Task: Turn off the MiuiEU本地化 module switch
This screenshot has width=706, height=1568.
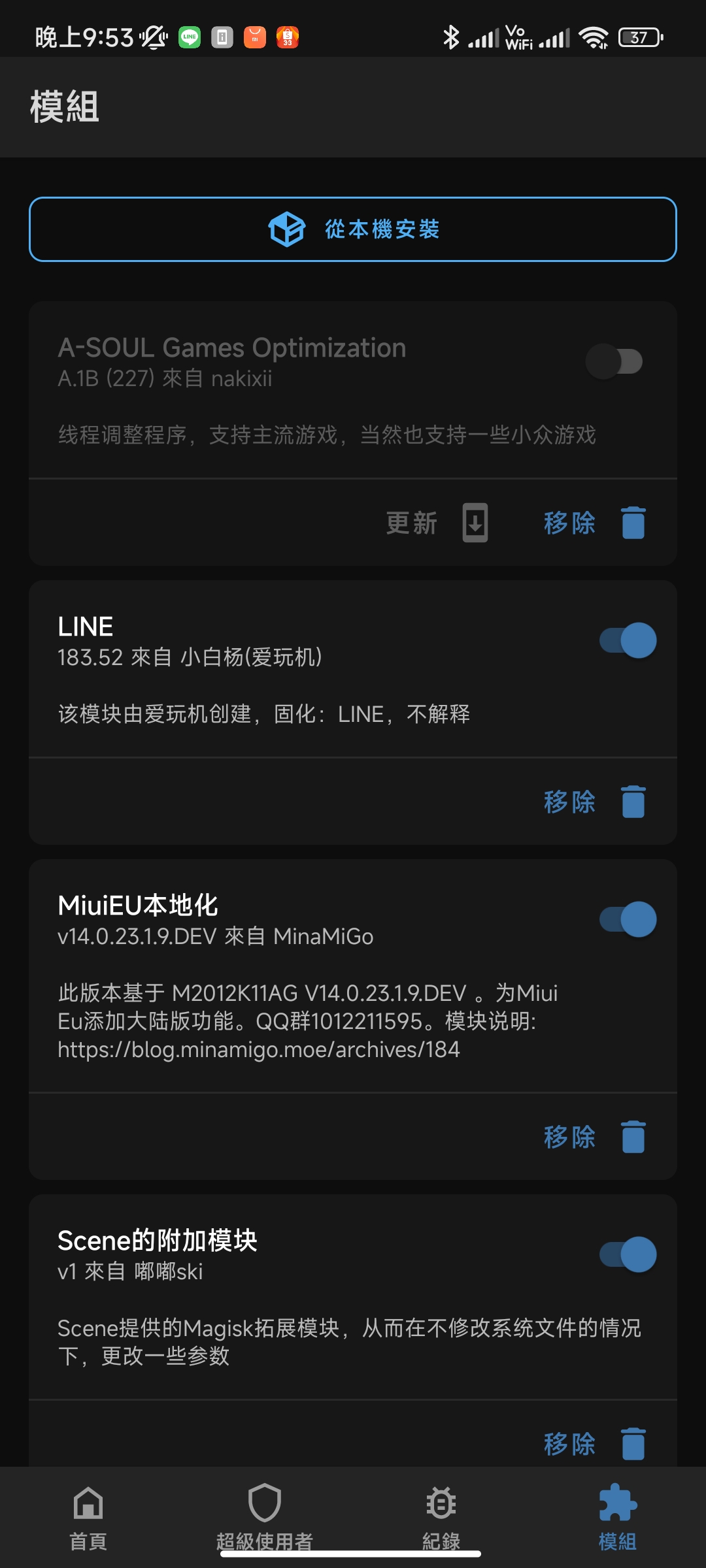Action: [x=626, y=919]
